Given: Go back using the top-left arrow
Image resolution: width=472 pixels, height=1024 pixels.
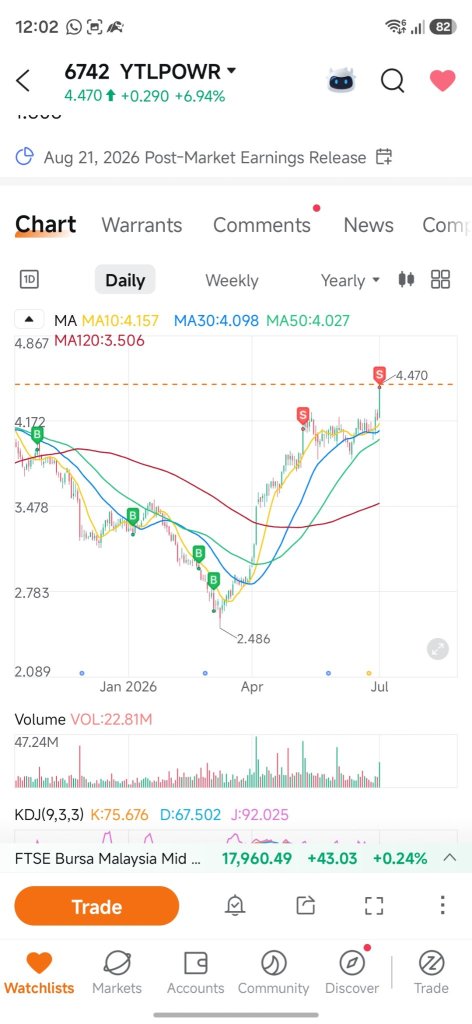Looking at the screenshot, I should click(x=23, y=81).
